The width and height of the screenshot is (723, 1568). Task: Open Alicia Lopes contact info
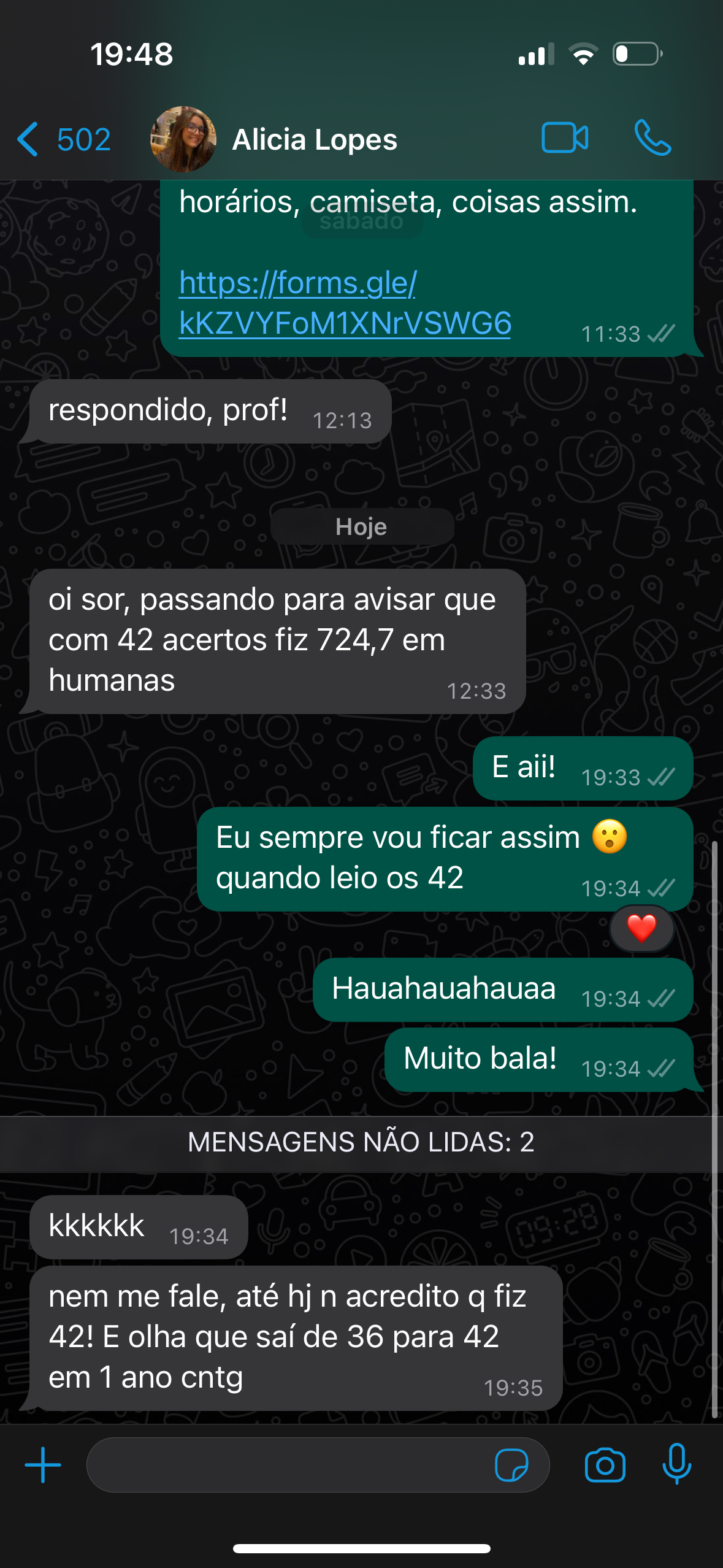(314, 139)
